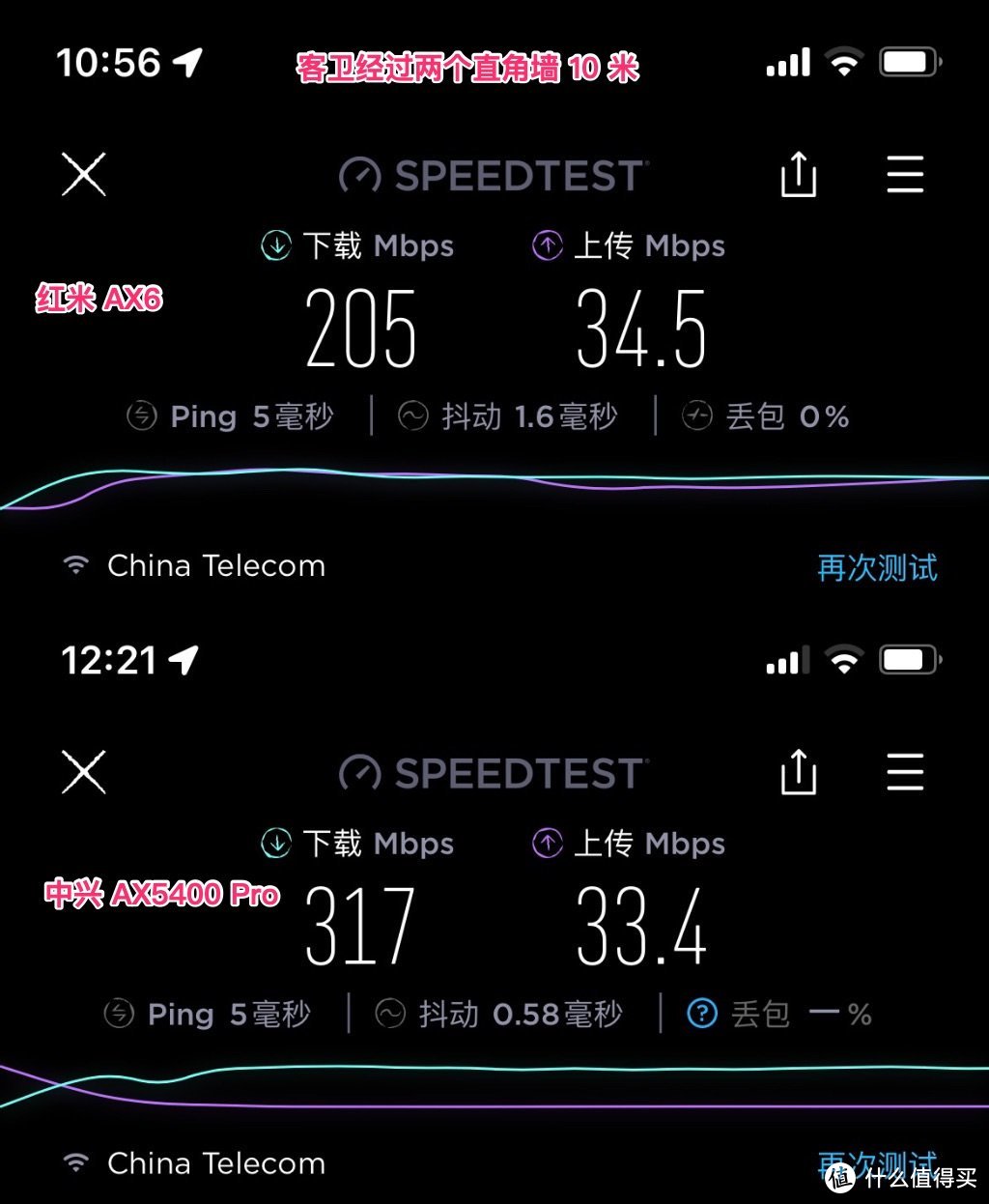
Task: Click the 丢包 0% gauge icon on top result
Action: click(x=697, y=416)
